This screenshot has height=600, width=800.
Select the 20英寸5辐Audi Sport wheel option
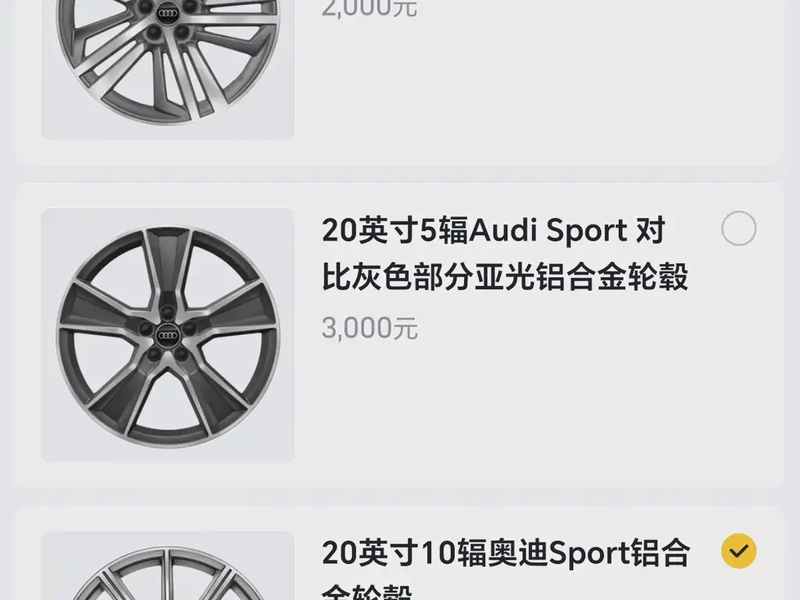738,230
